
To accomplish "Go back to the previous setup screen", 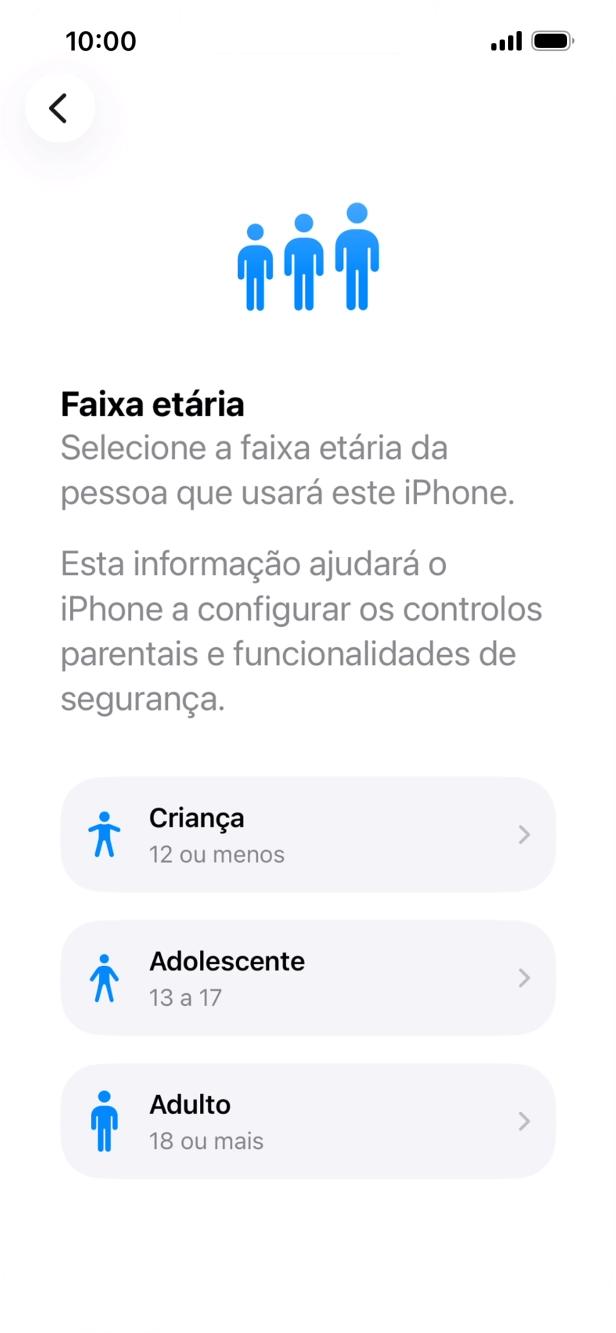I will (59, 108).
